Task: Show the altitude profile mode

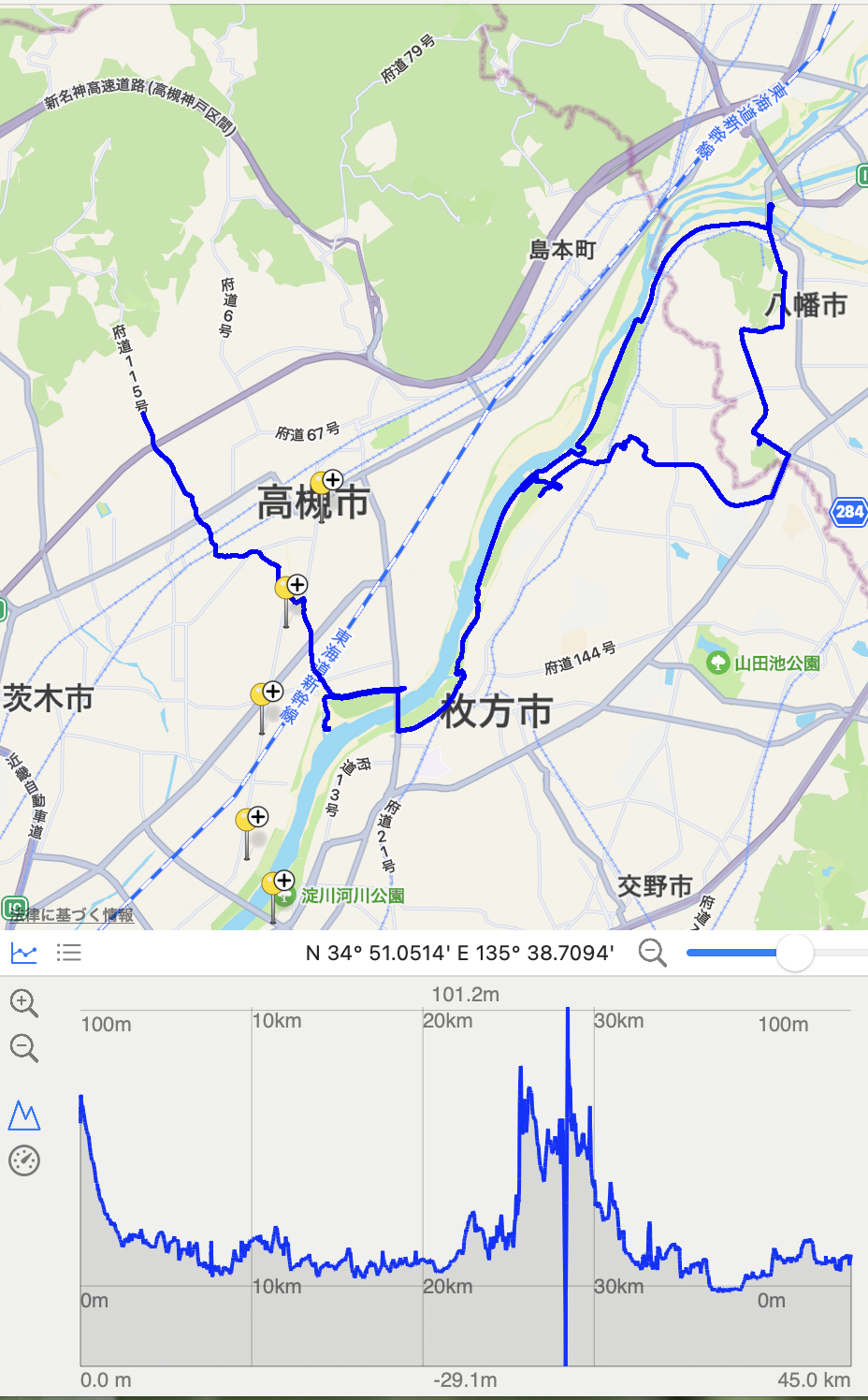Action: point(24,1116)
